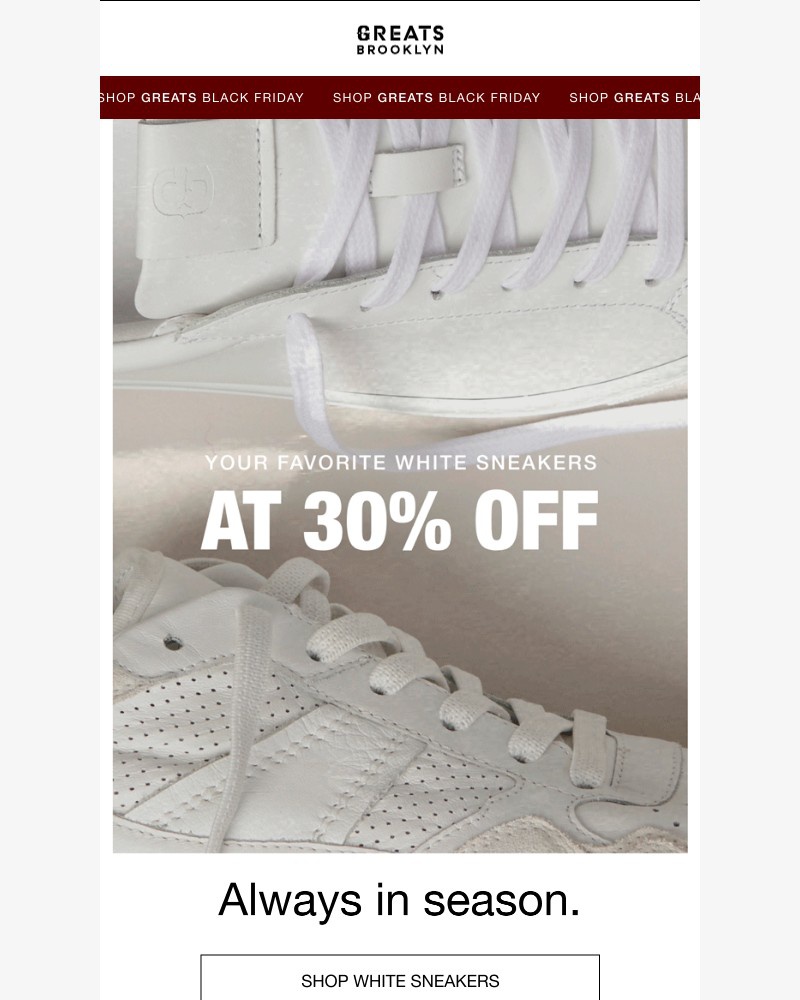Open the centered Shop Greats Black Friday link

click(436, 98)
